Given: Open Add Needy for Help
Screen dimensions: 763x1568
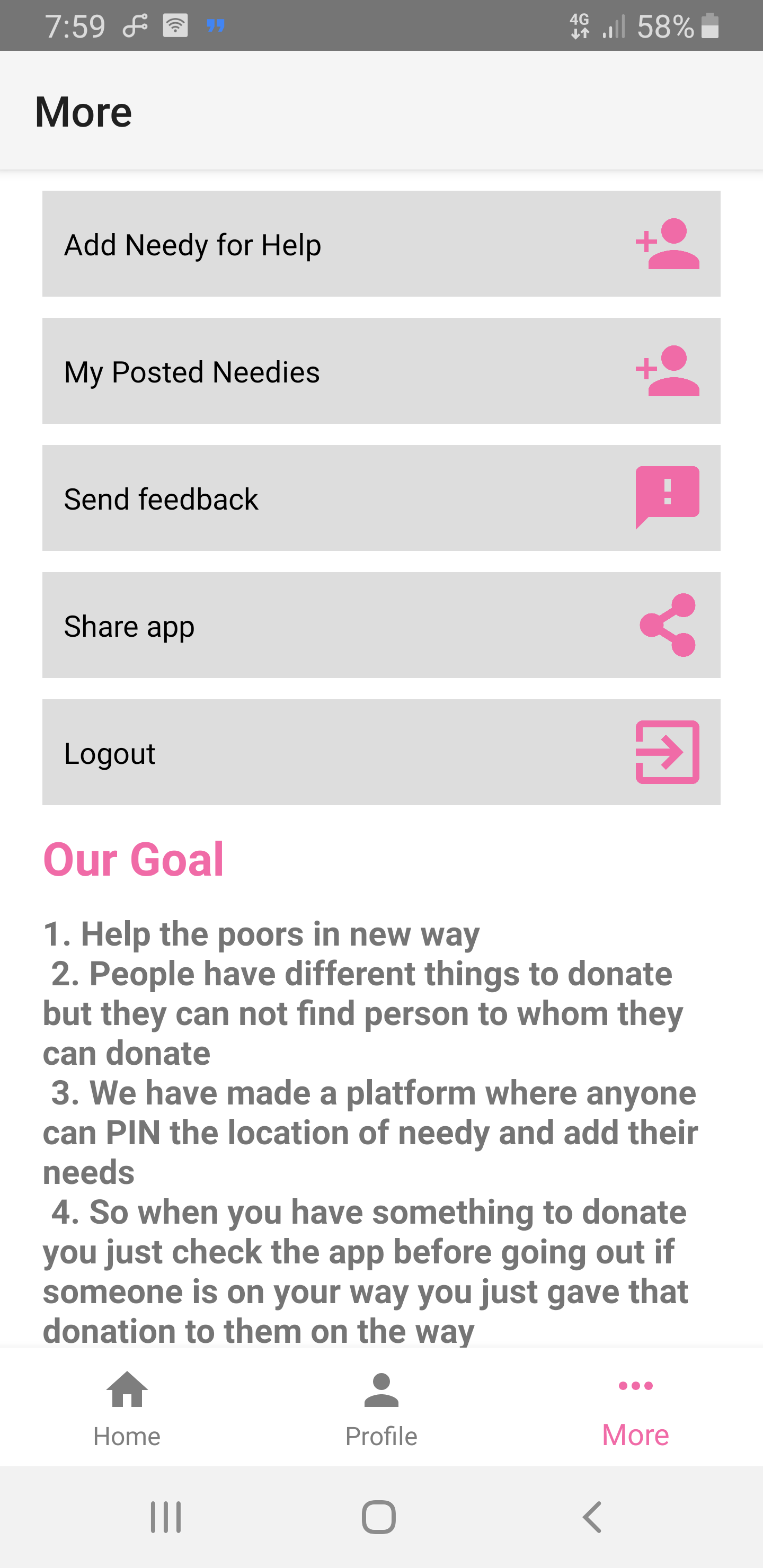Looking at the screenshot, I should (x=380, y=244).
